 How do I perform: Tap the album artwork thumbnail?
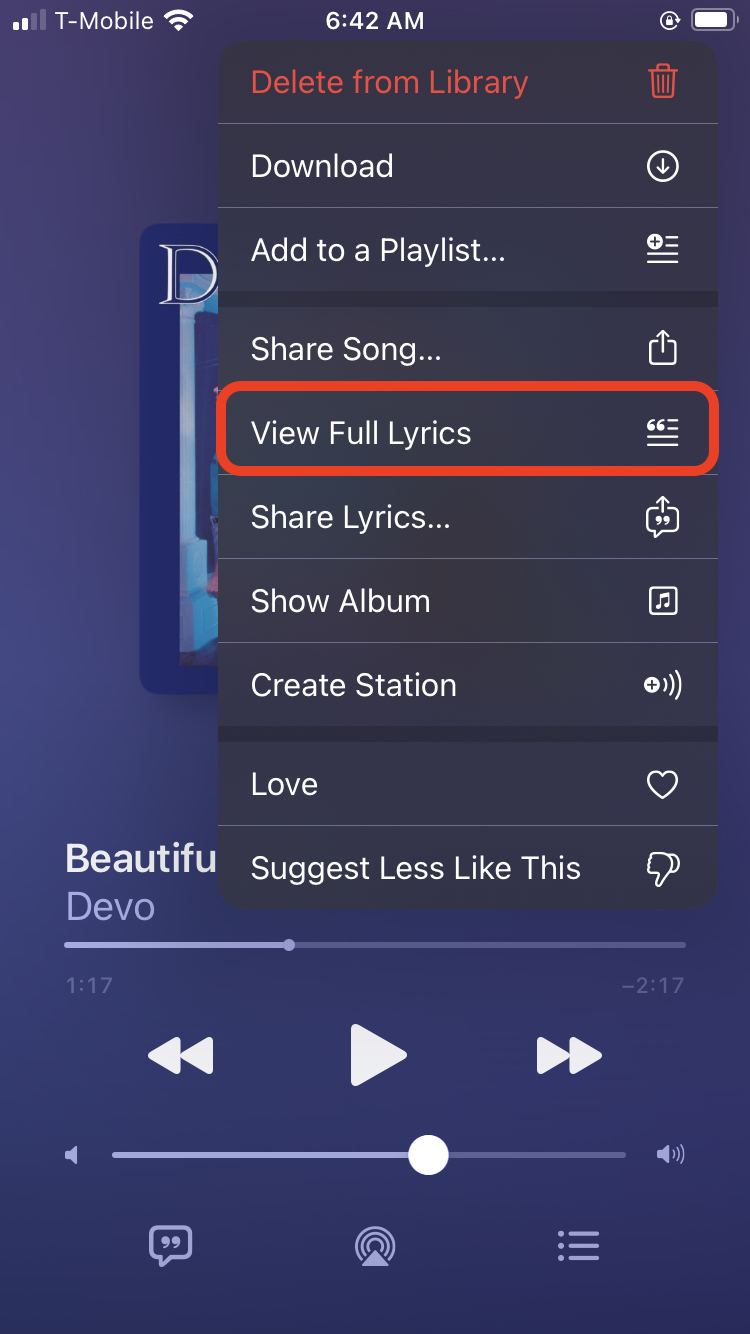(x=180, y=455)
